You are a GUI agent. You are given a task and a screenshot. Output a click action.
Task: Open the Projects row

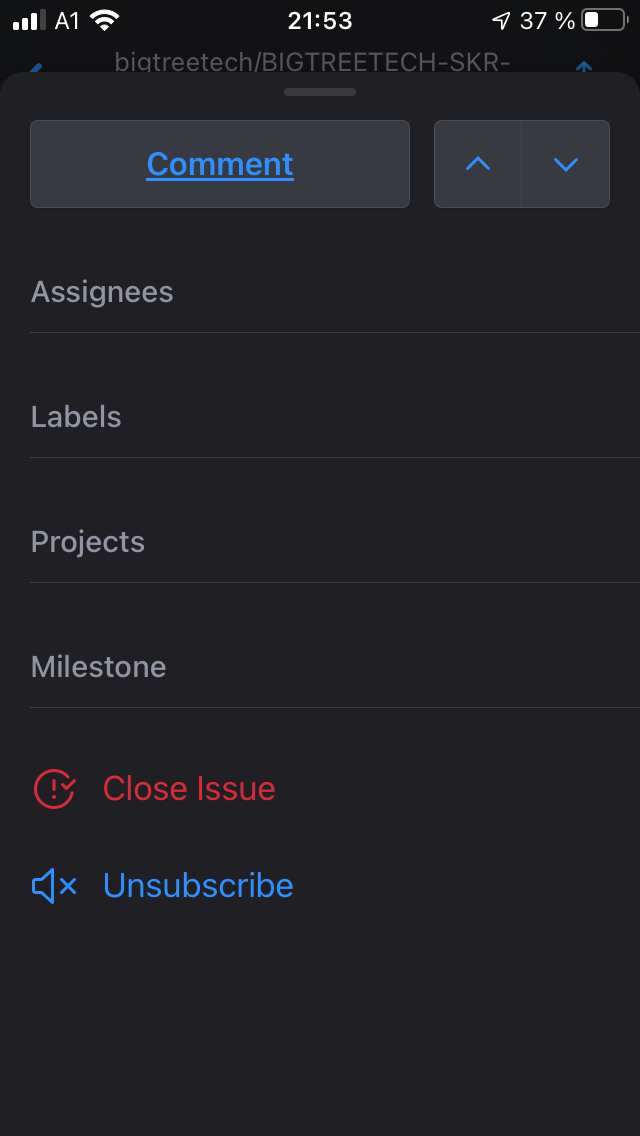(x=335, y=541)
